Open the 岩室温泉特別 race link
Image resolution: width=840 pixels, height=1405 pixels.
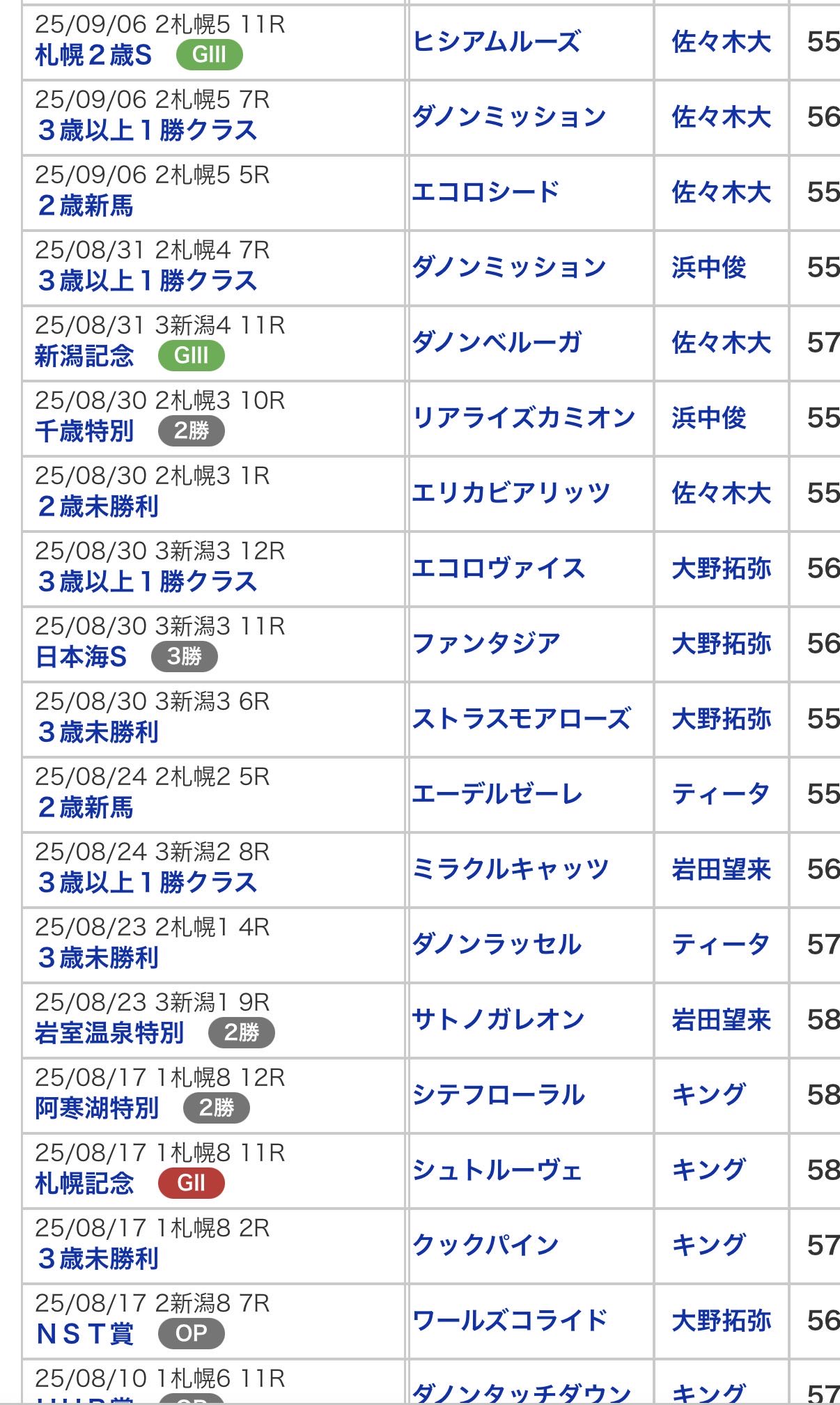click(x=109, y=1033)
